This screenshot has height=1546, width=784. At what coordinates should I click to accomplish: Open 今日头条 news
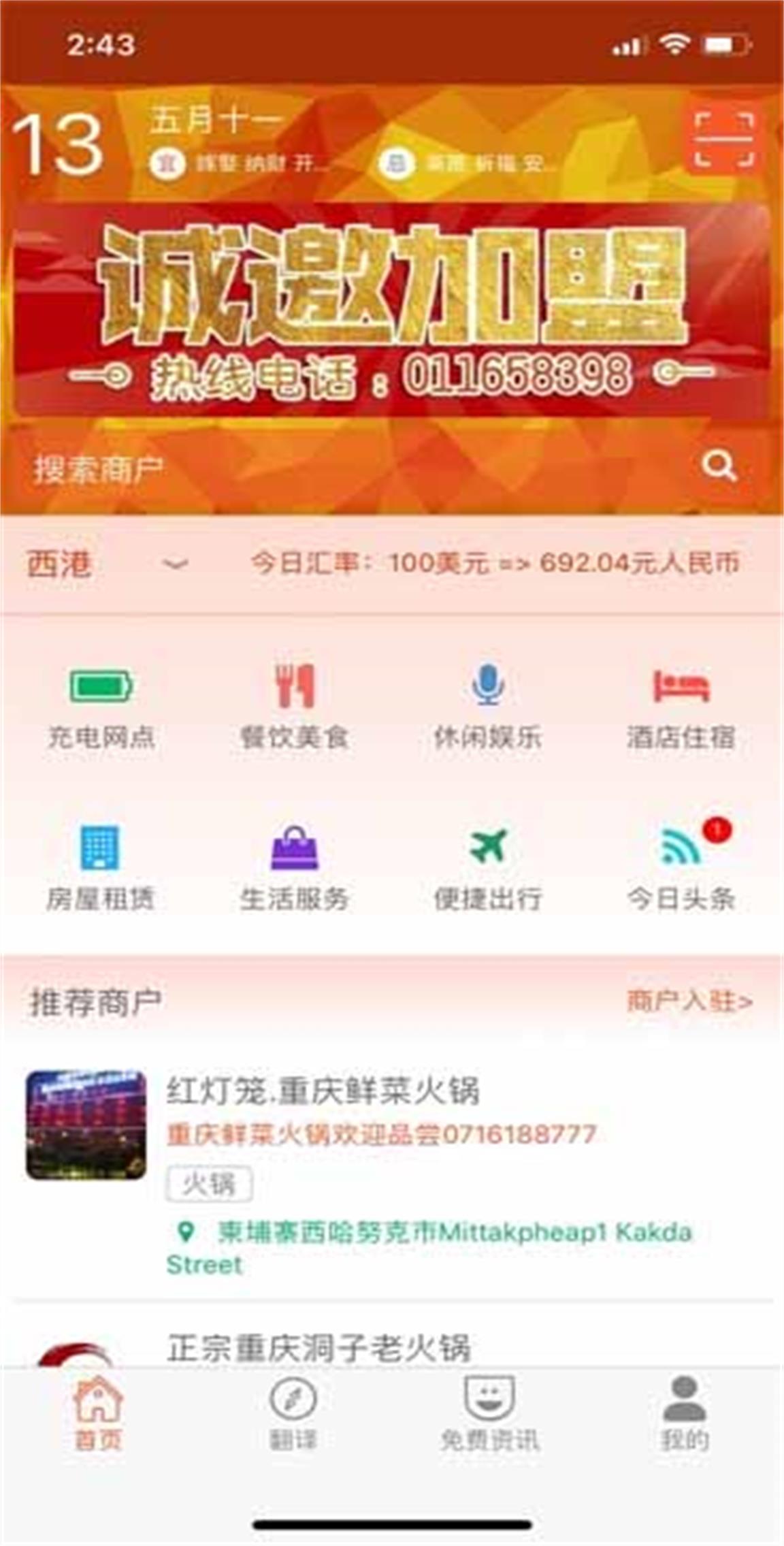coord(681,869)
